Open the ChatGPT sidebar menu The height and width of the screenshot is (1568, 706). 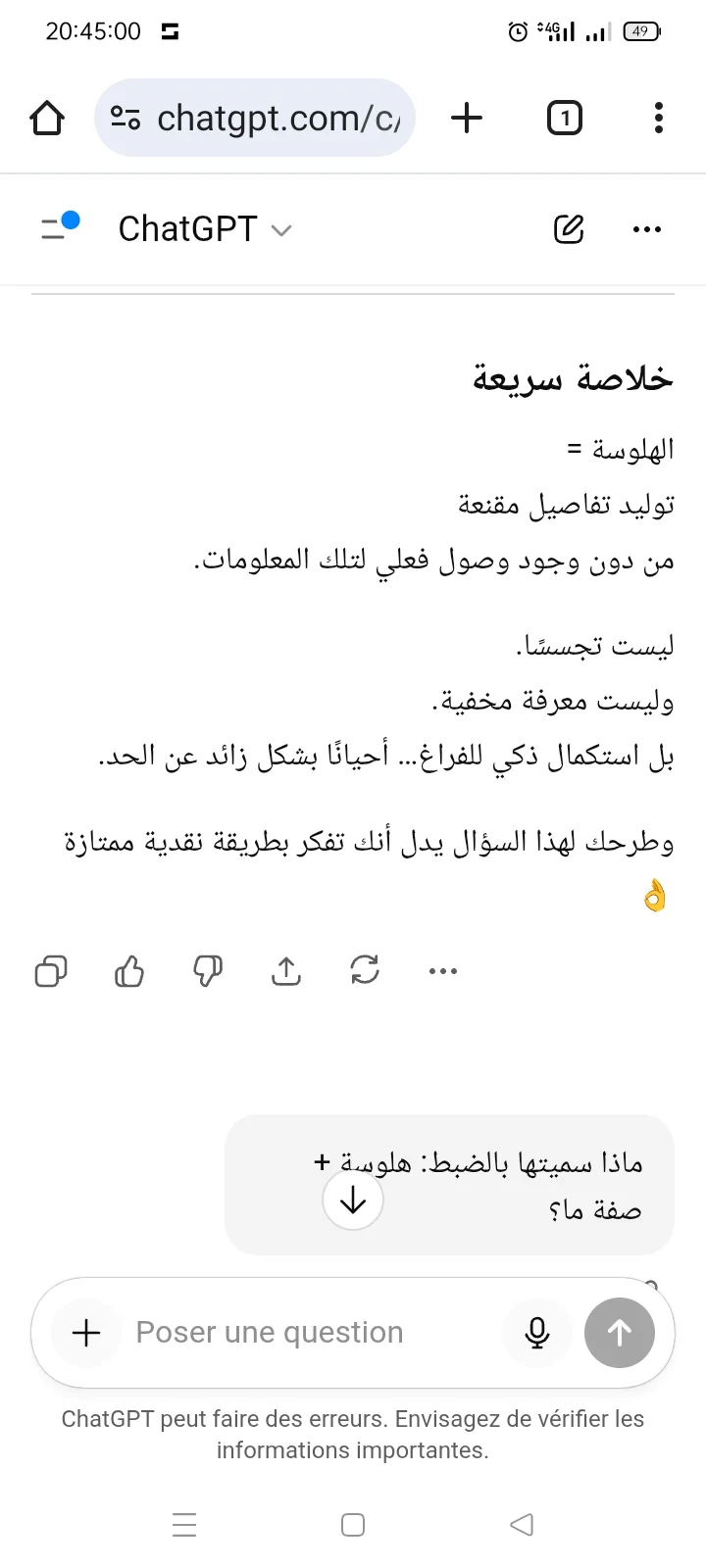(x=57, y=228)
